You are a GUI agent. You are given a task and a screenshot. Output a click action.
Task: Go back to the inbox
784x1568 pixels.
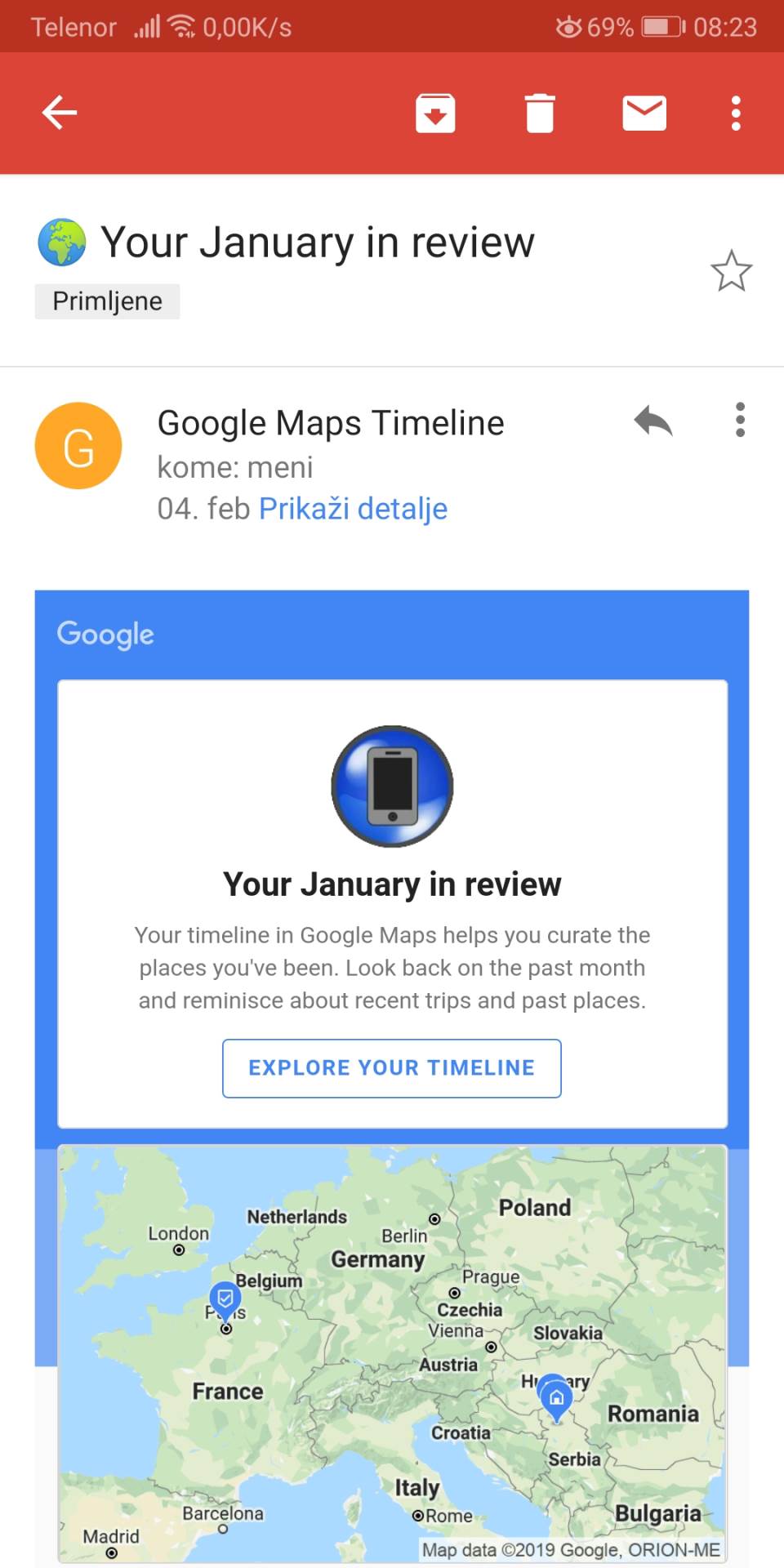[x=60, y=113]
